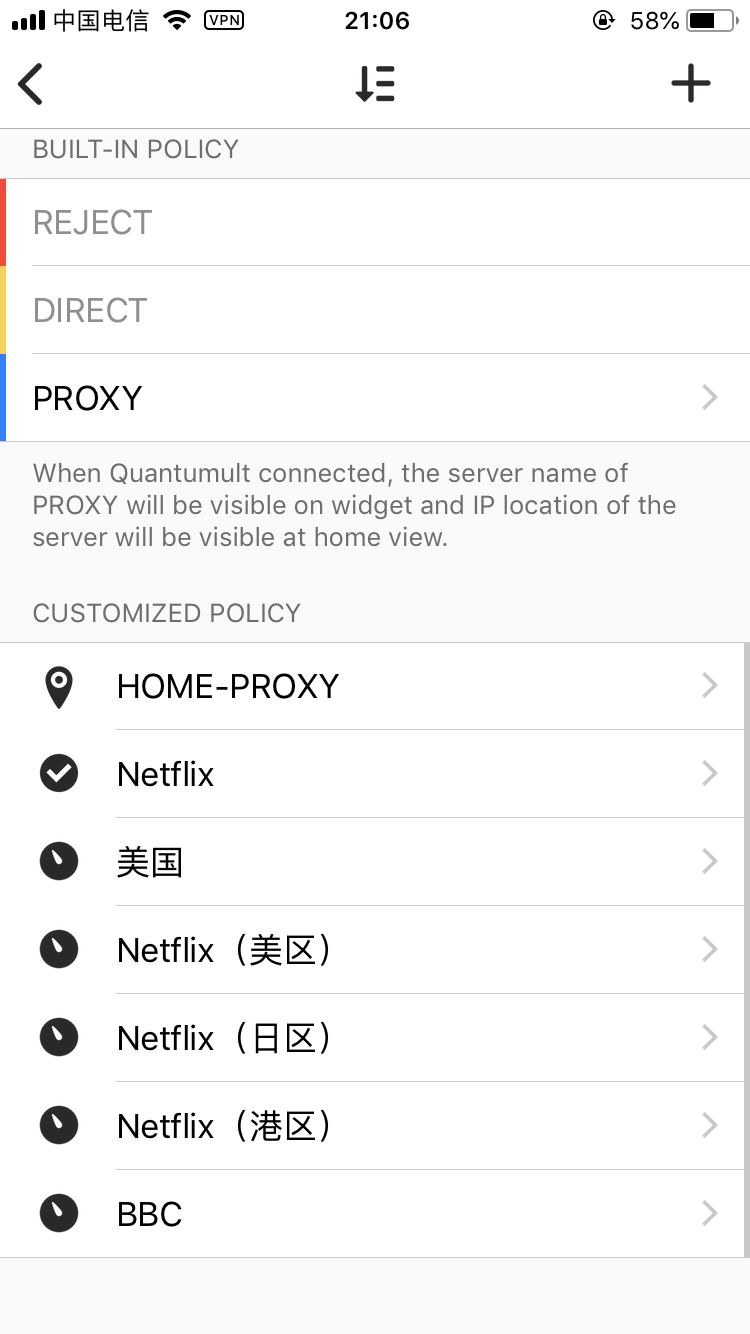The image size is (750, 1334).
Task: Open the Netflix（美区）policy
Action: 375,950
